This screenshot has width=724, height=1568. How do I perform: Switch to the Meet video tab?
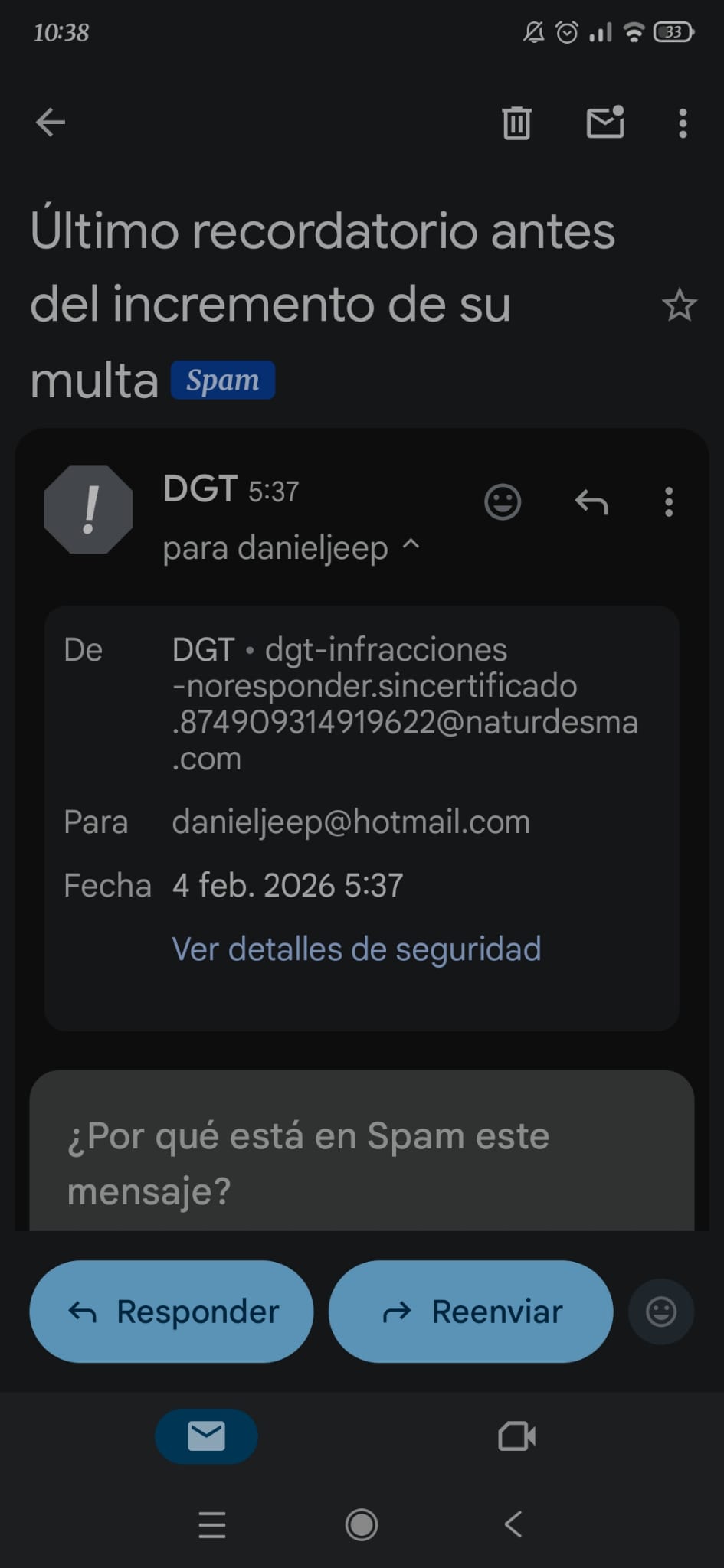(x=516, y=1436)
